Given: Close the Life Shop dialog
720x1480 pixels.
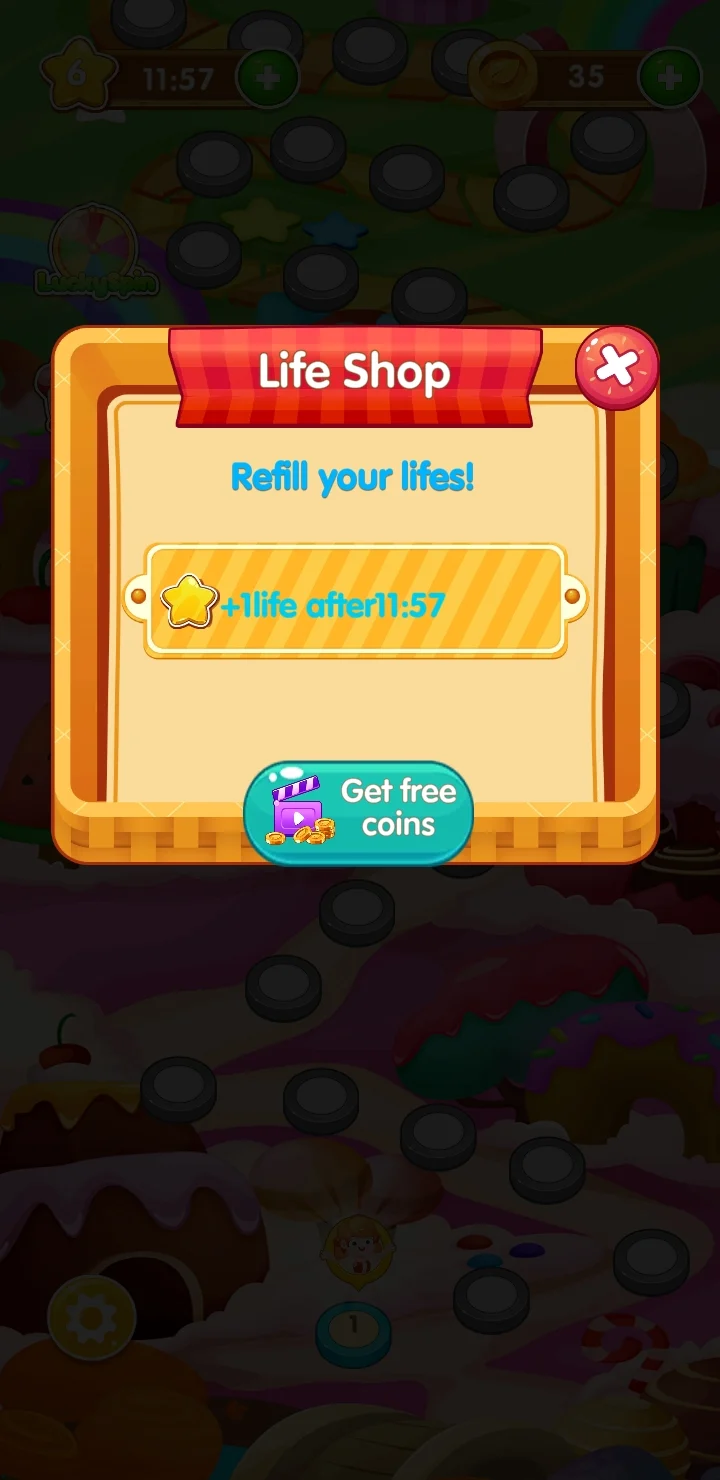Looking at the screenshot, I should pyautogui.click(x=617, y=368).
